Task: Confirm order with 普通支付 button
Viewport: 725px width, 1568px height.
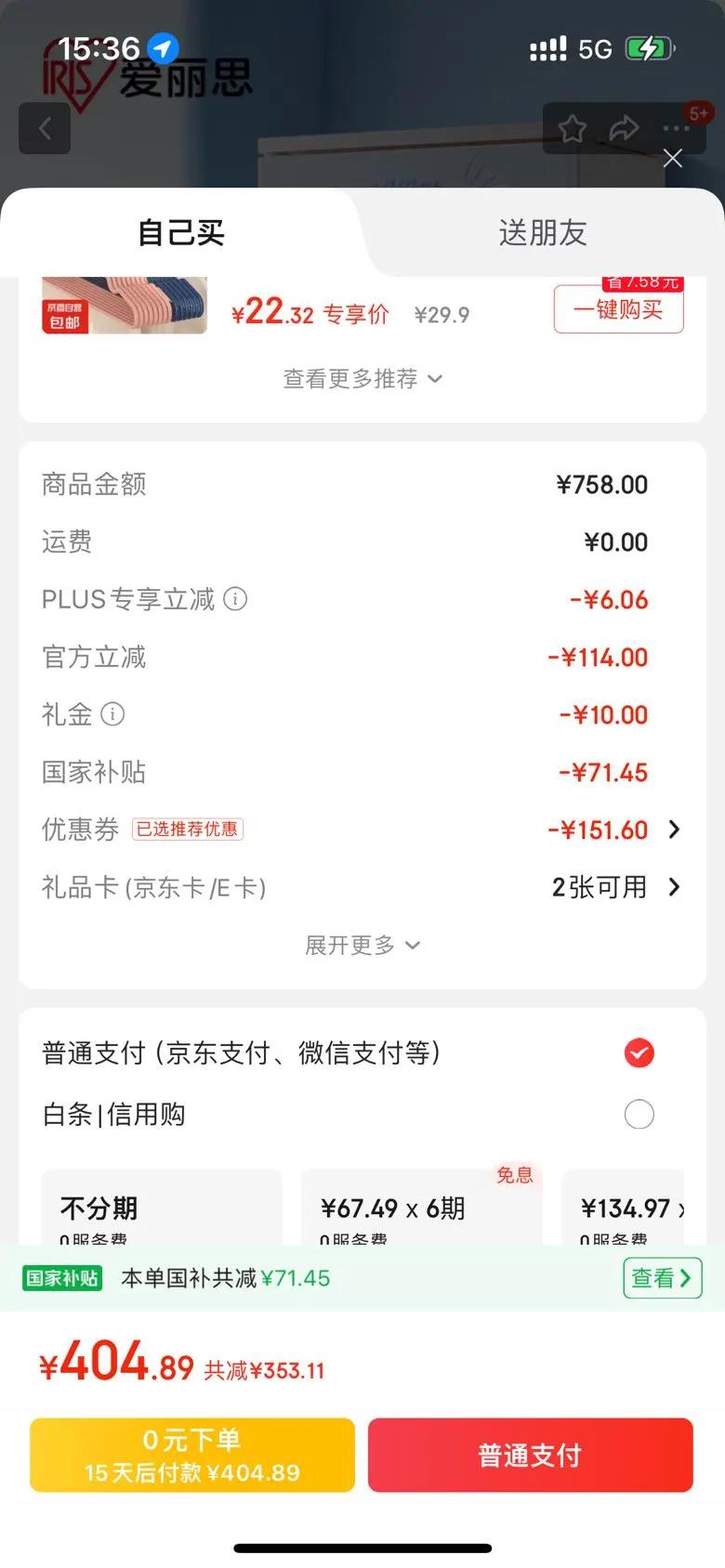Action: click(530, 1455)
